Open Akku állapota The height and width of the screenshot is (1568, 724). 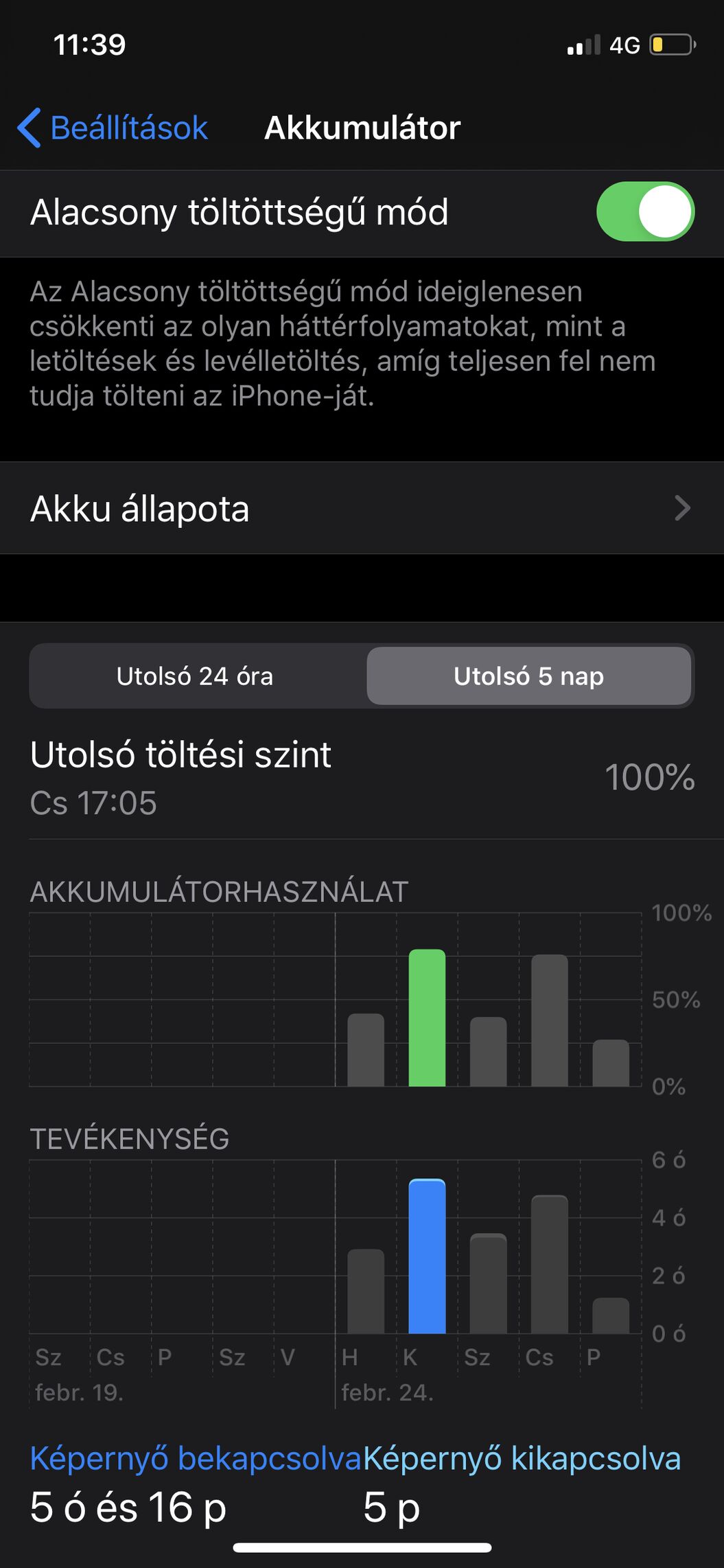coord(362,509)
